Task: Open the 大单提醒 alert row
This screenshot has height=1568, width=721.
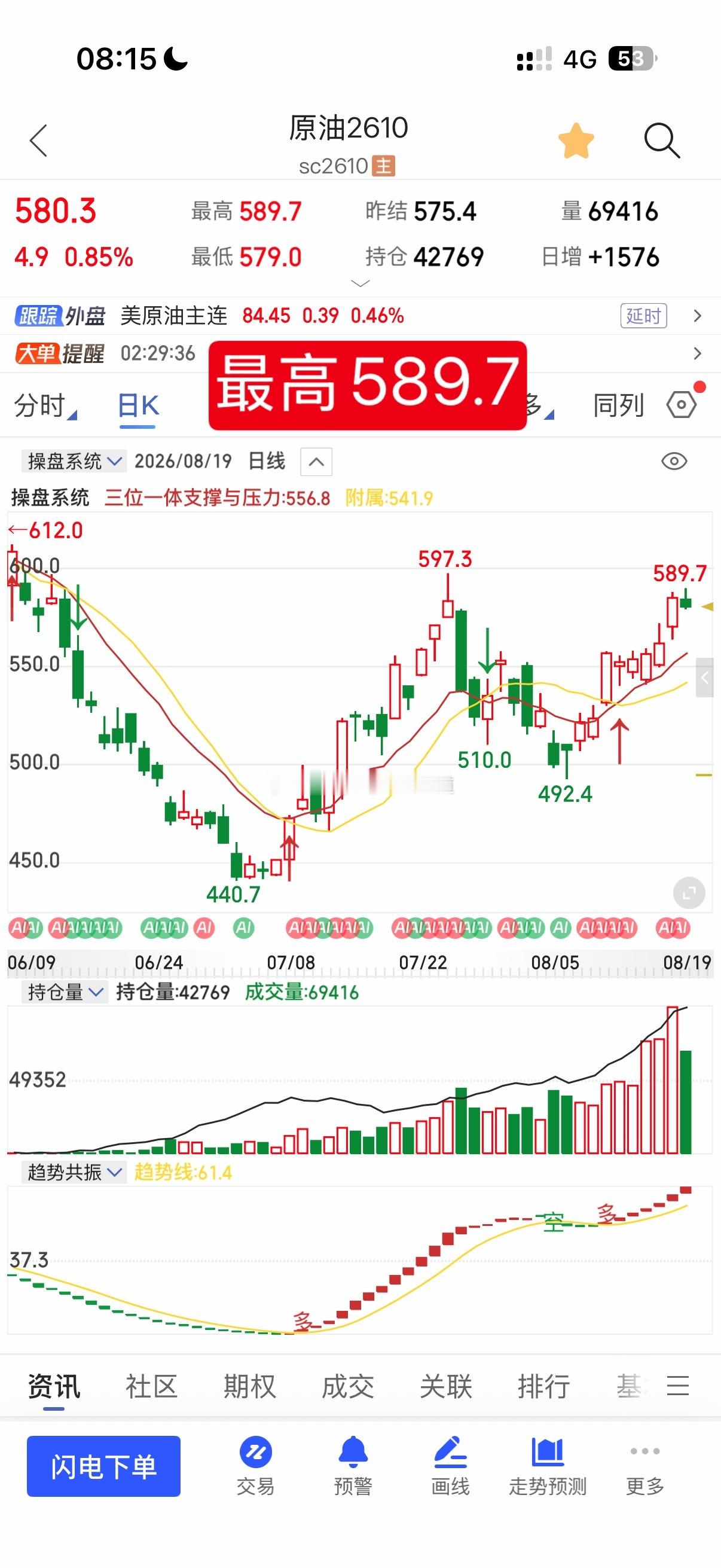Action: [x=360, y=353]
